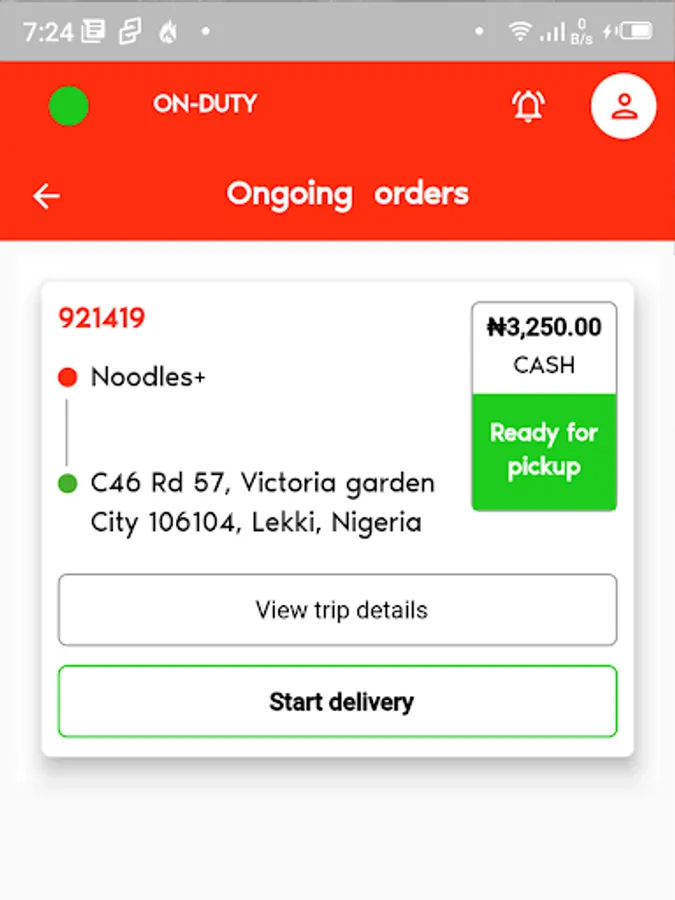Open the notifications bell
The height and width of the screenshot is (900, 675).
(528, 106)
